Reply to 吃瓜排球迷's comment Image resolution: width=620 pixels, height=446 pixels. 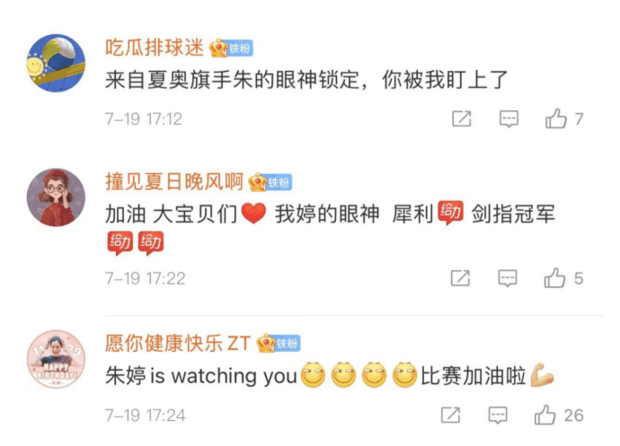tap(509, 119)
